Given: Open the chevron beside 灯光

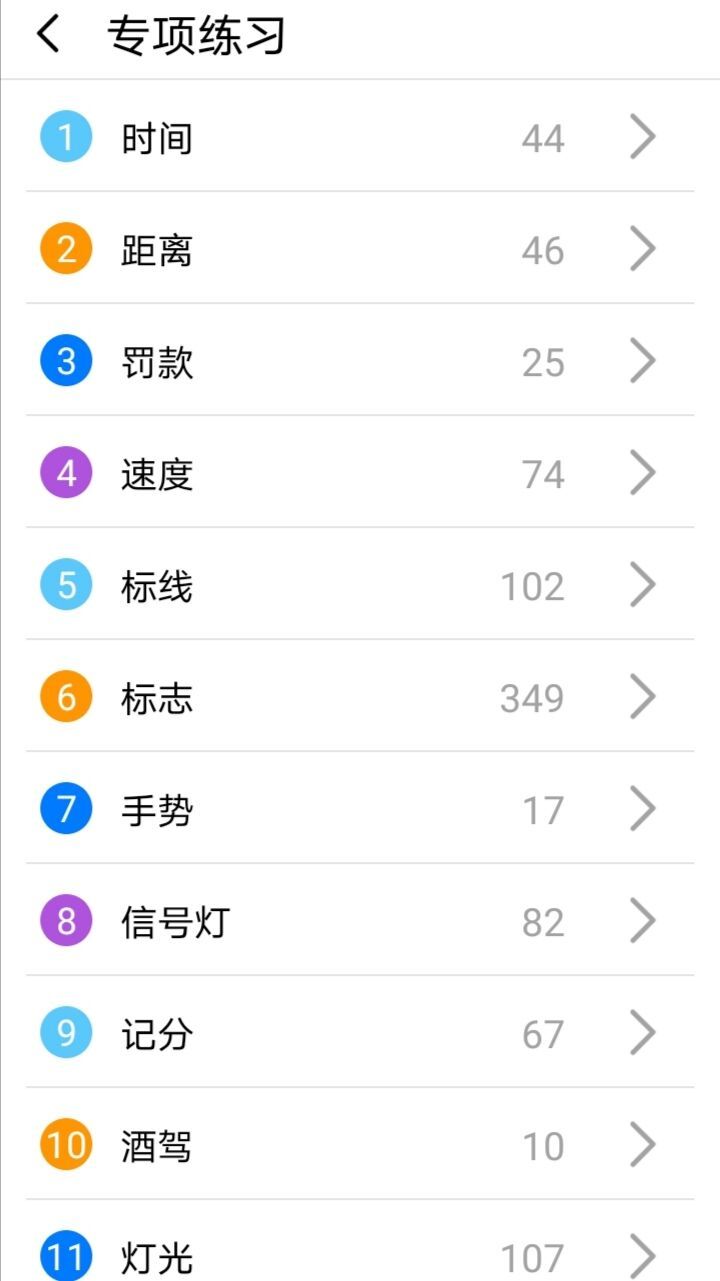Looking at the screenshot, I should 643,1255.
